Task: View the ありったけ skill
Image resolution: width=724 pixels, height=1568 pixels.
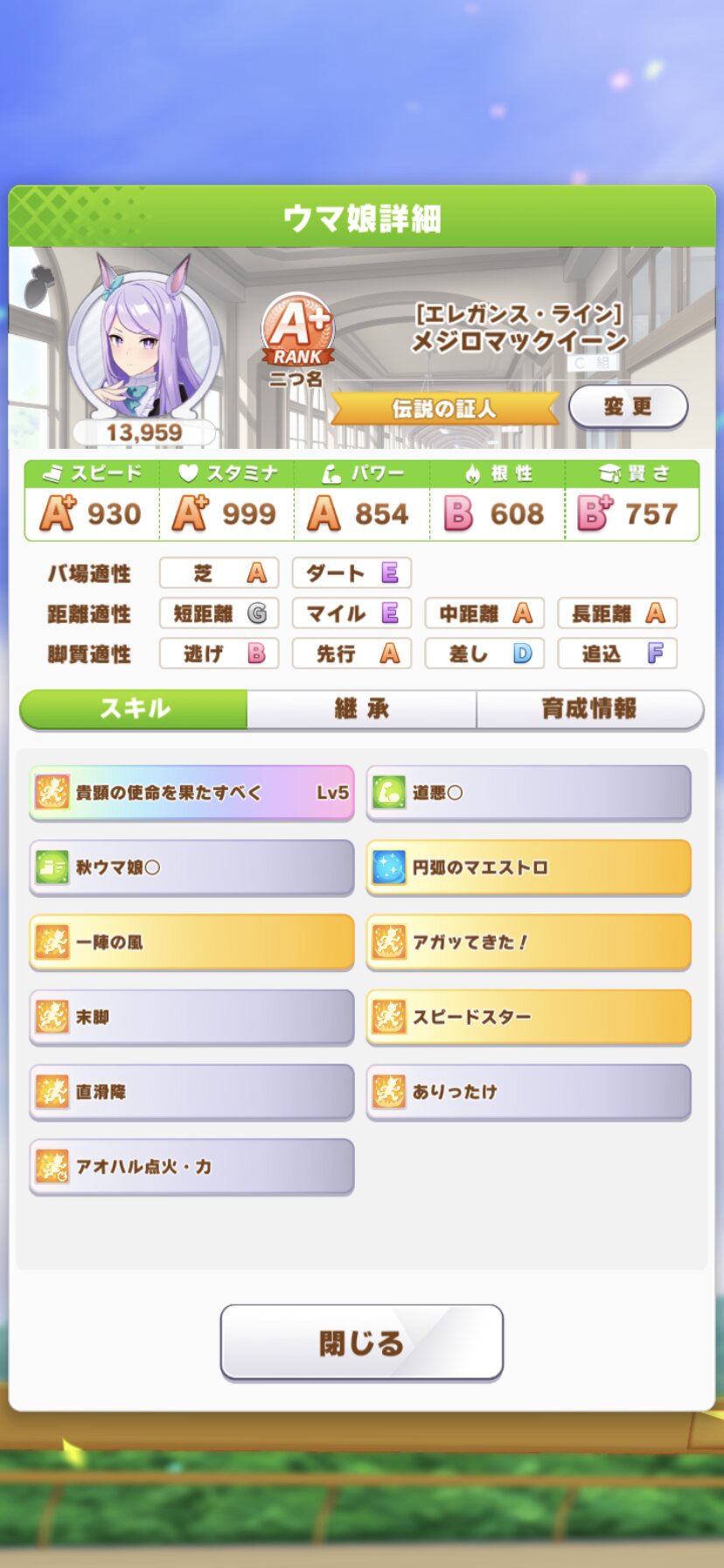Action: pos(528,1092)
